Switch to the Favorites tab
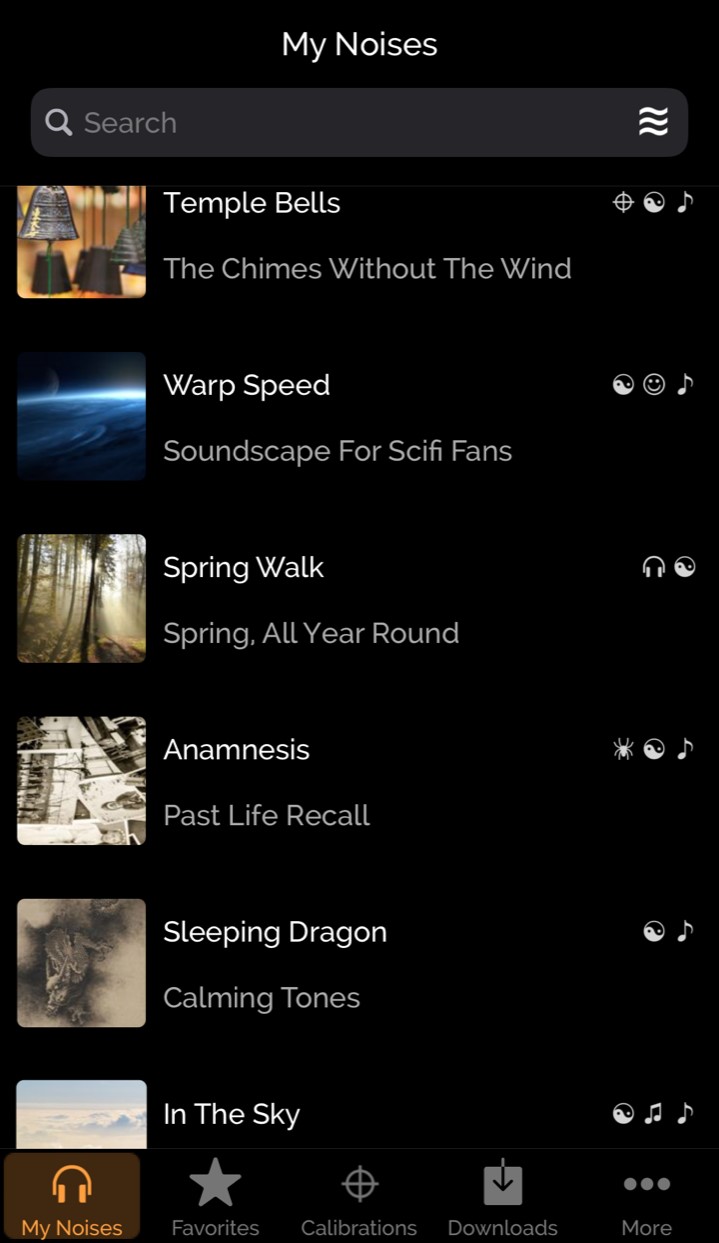 (x=215, y=1198)
